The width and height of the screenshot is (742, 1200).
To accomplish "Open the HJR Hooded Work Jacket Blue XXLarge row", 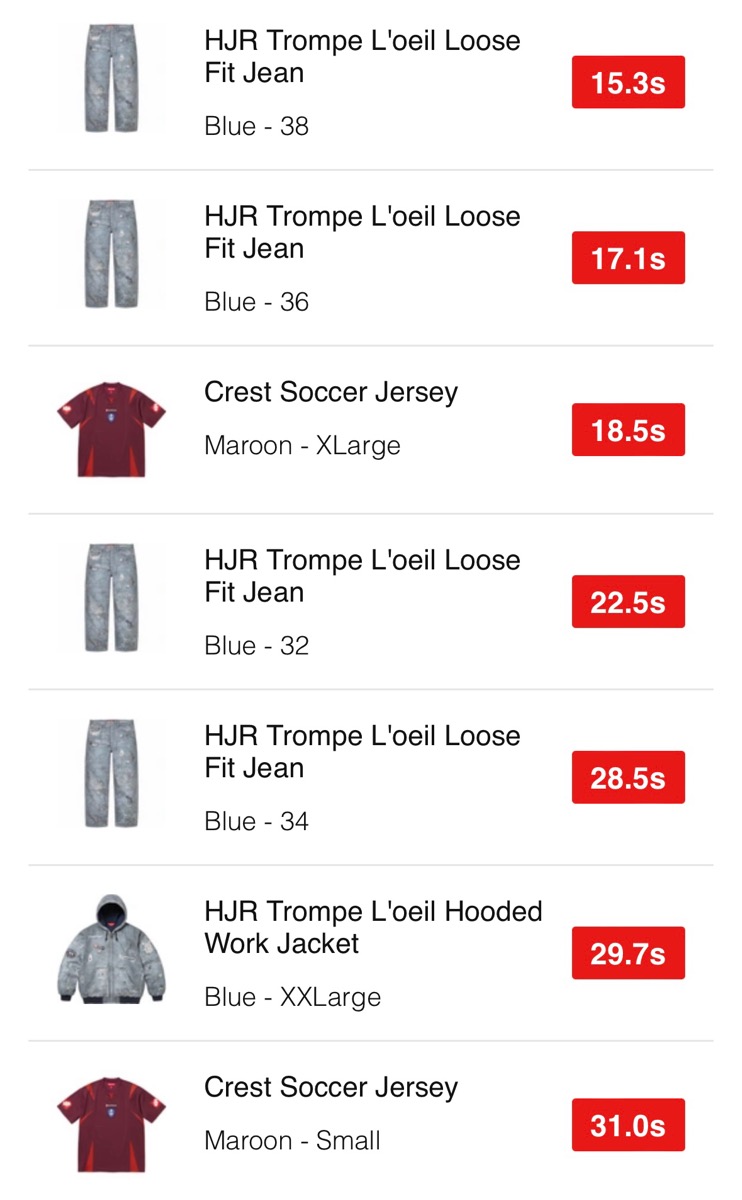I will tap(372, 954).
